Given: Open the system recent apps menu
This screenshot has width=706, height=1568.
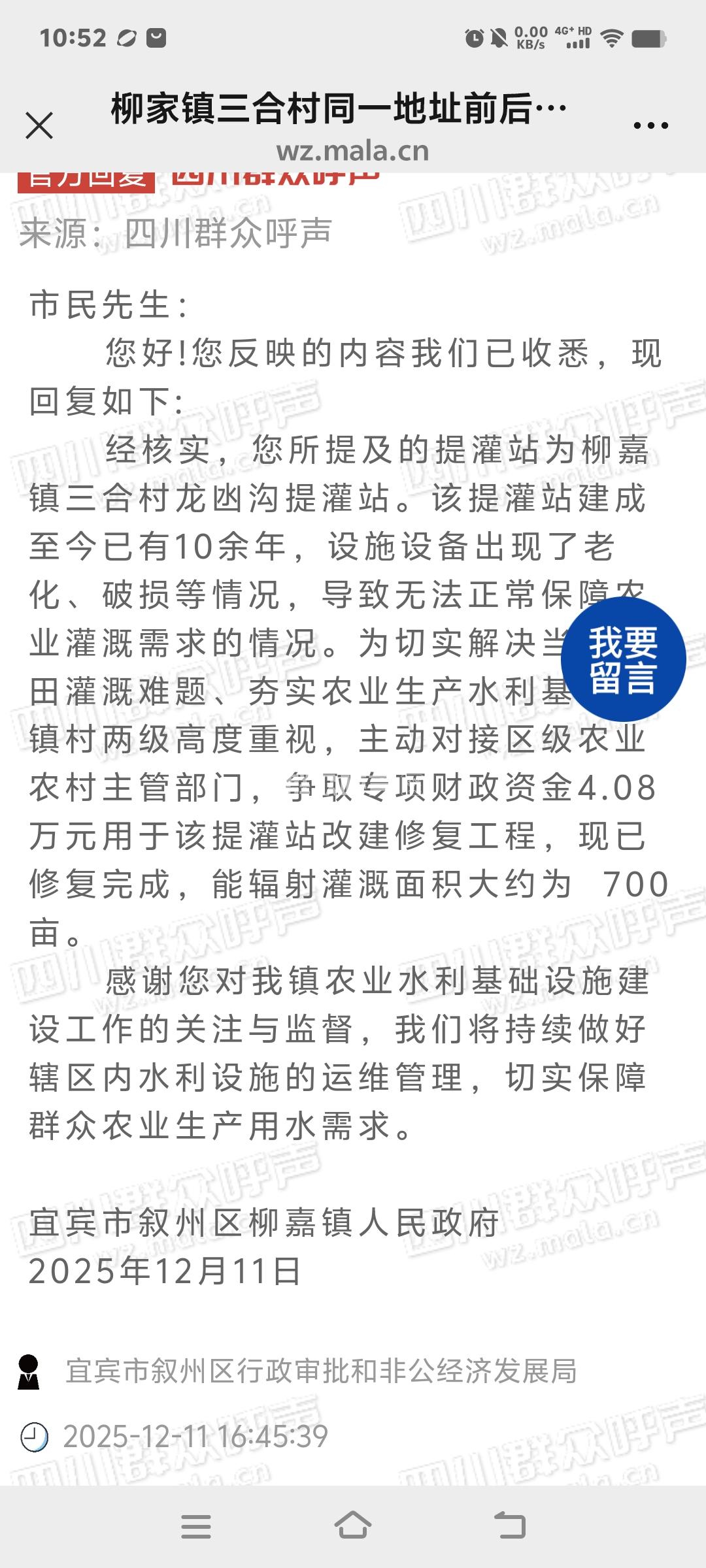Looking at the screenshot, I should pos(195,1526).
